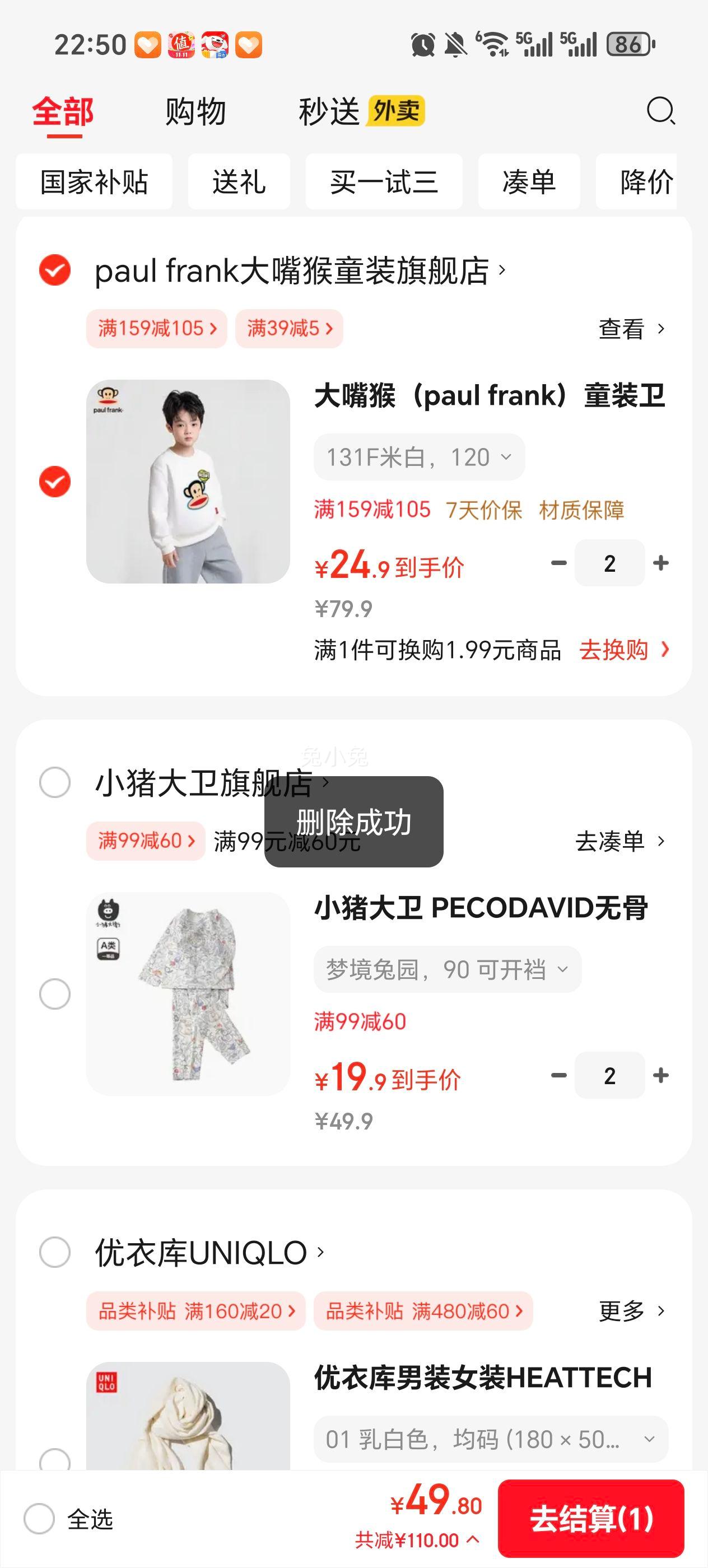Uncheck the paul frank store checkbox
This screenshot has width=708, height=1568.
click(55, 270)
